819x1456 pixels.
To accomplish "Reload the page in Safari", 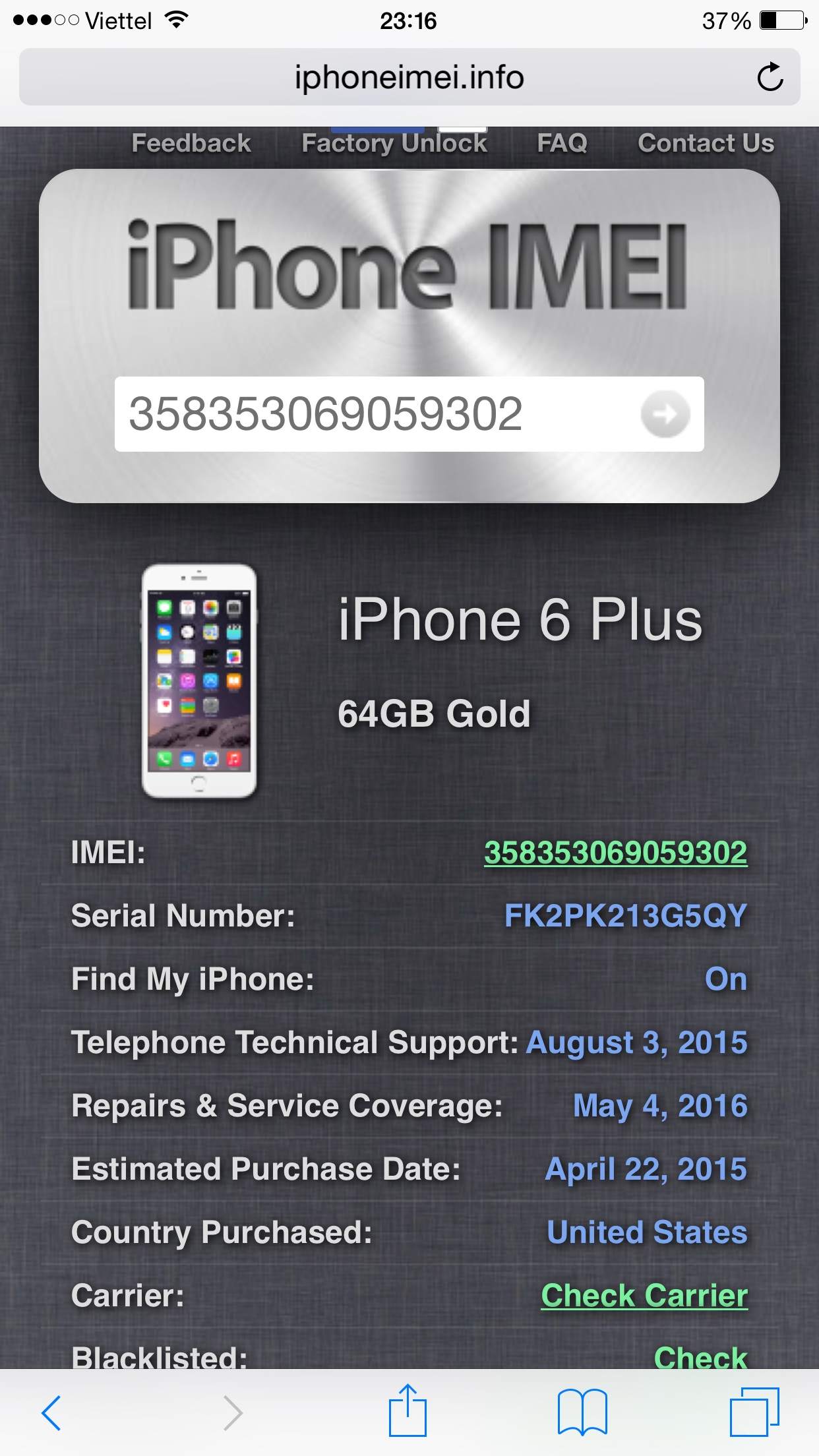I will [770, 77].
